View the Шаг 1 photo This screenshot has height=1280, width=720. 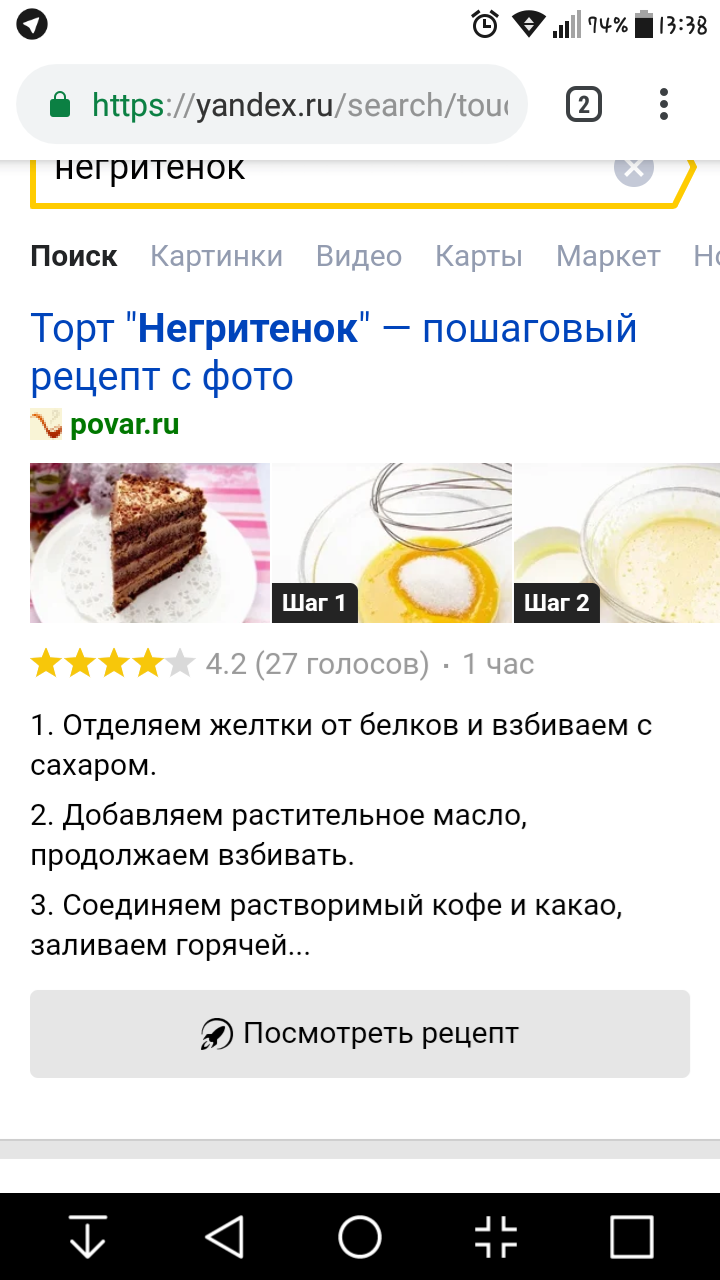(392, 543)
